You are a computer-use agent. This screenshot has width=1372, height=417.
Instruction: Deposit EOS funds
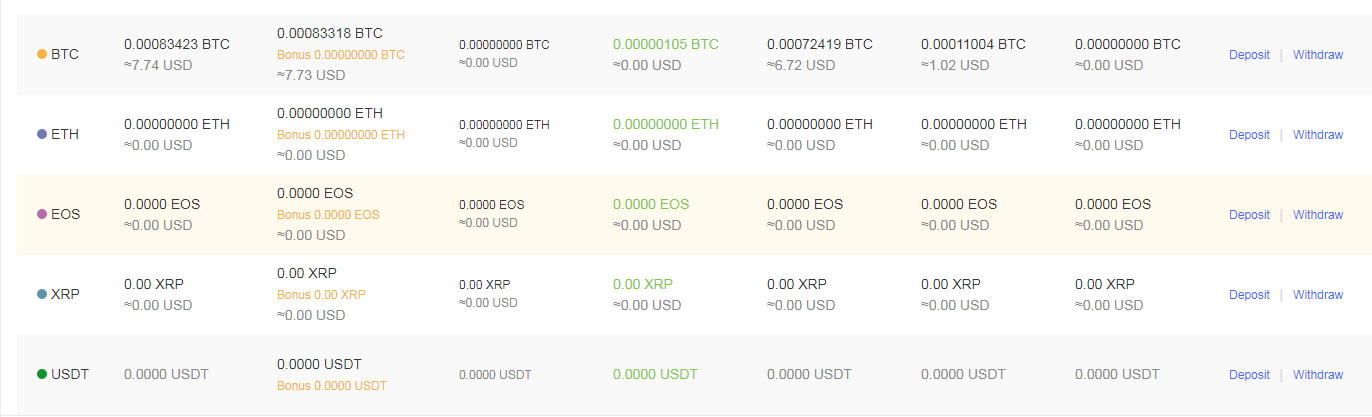(1249, 215)
